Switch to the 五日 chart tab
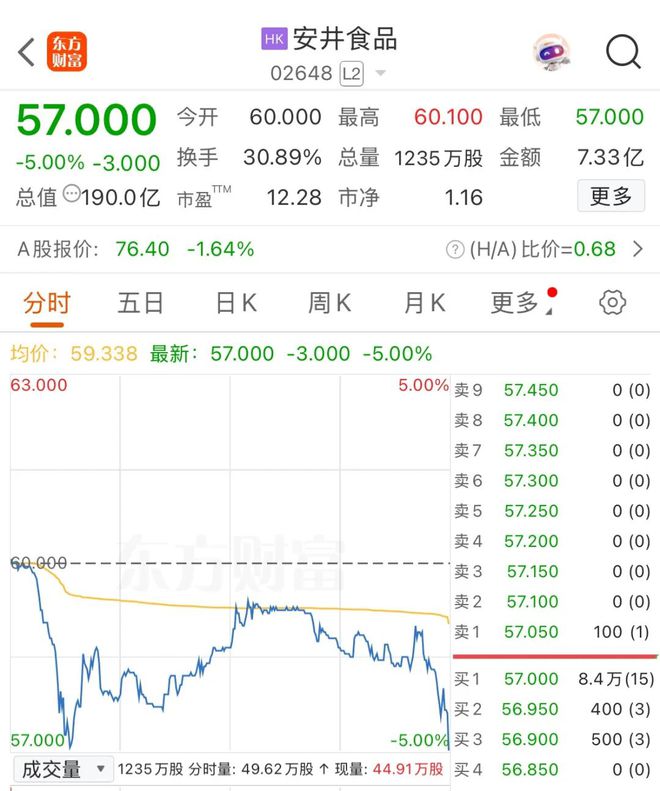The width and height of the screenshot is (660, 791). point(140,303)
